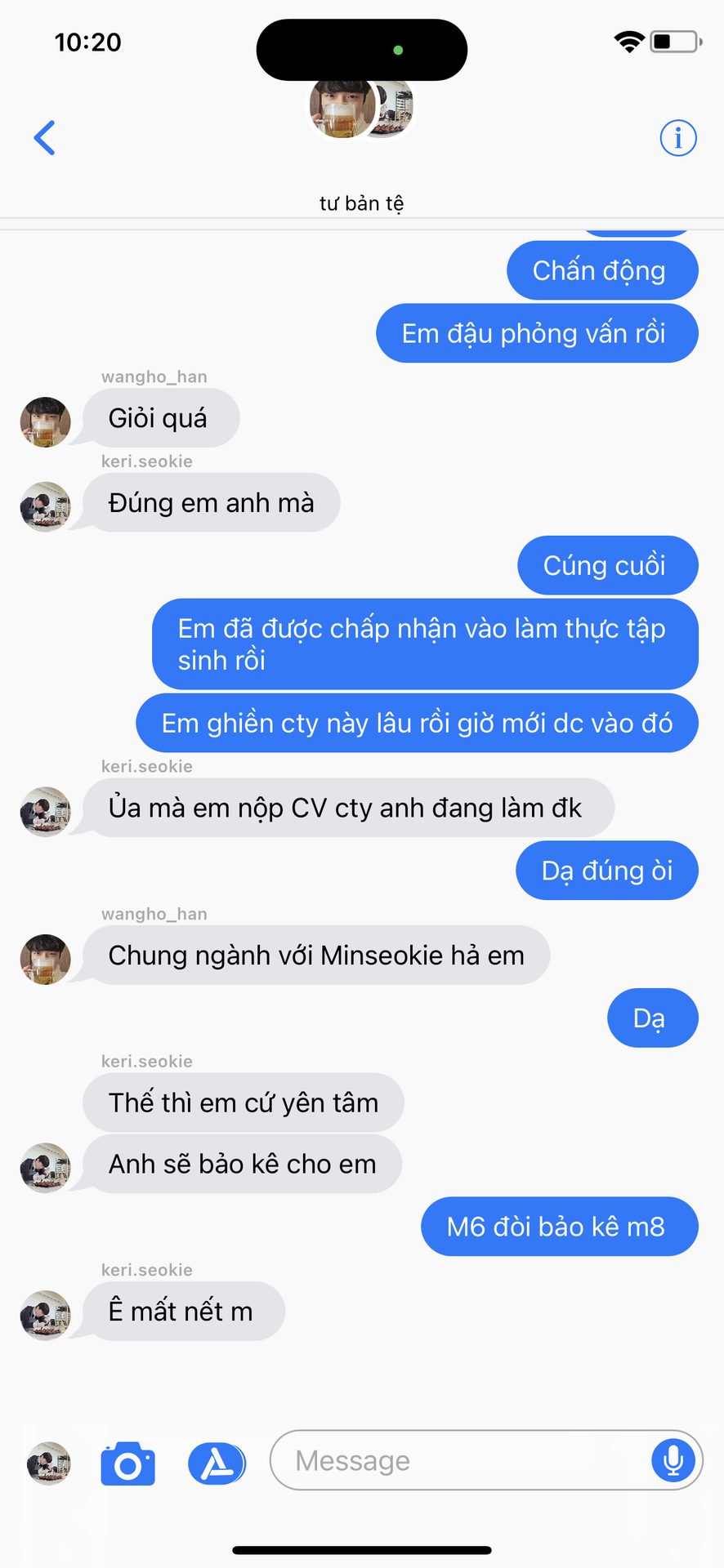Focus the Message text field
The image size is (724, 1568).
458,1460
